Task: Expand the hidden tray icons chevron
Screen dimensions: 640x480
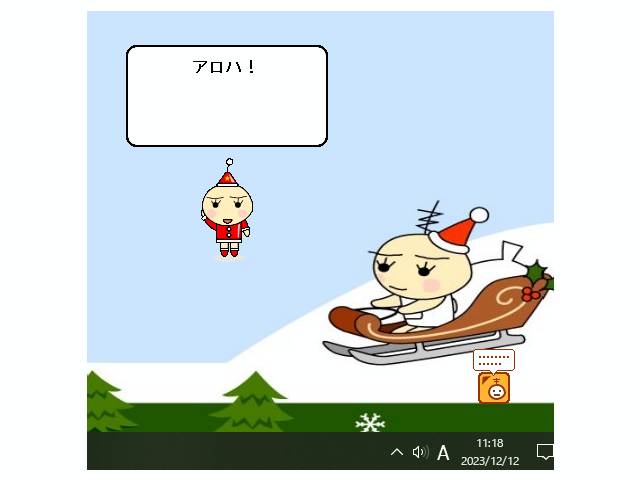Action: (x=397, y=453)
